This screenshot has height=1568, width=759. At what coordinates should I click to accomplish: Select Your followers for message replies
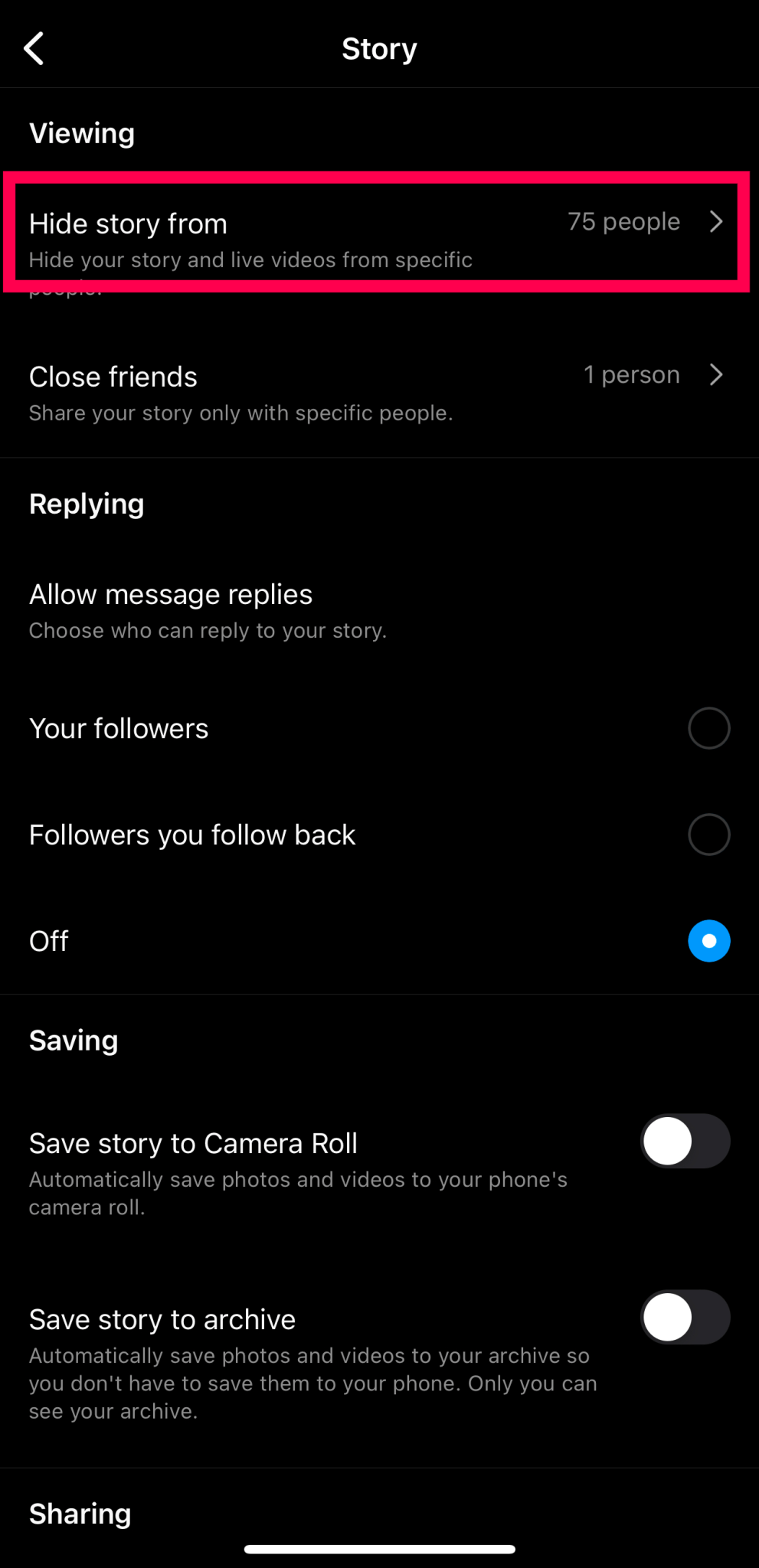tap(708, 728)
